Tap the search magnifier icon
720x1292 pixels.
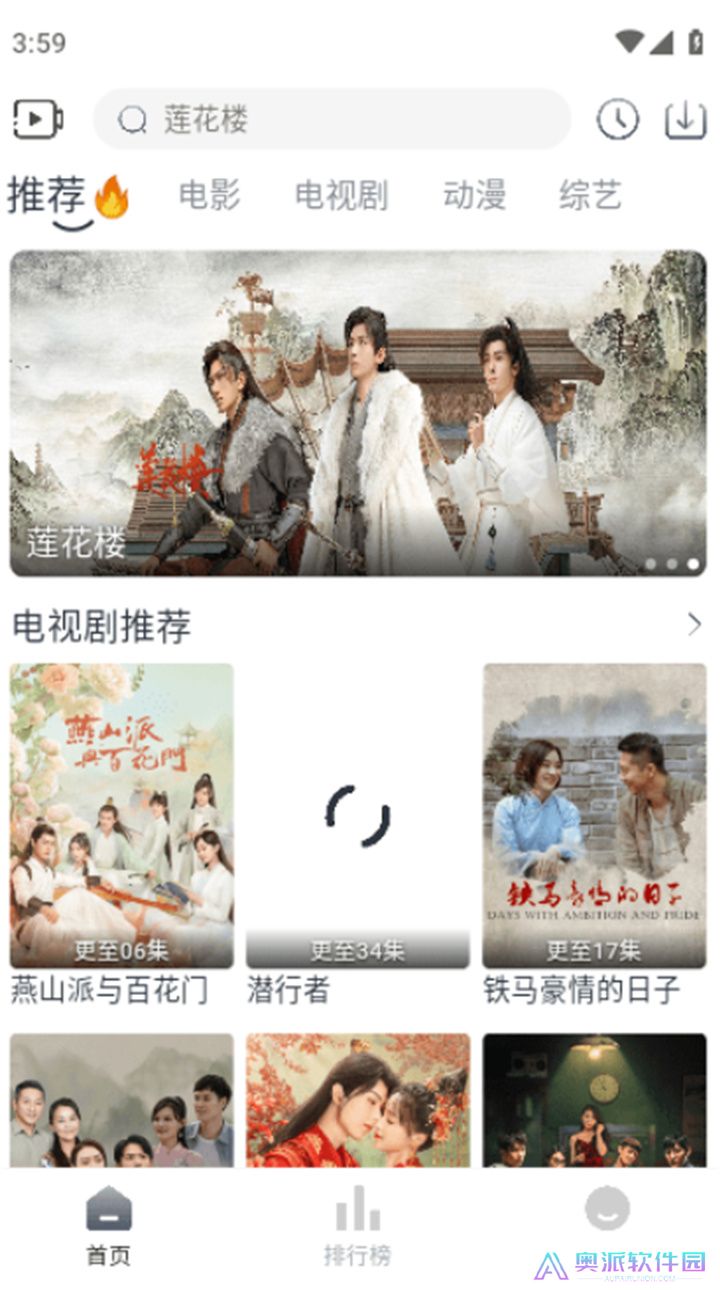[x=131, y=119]
